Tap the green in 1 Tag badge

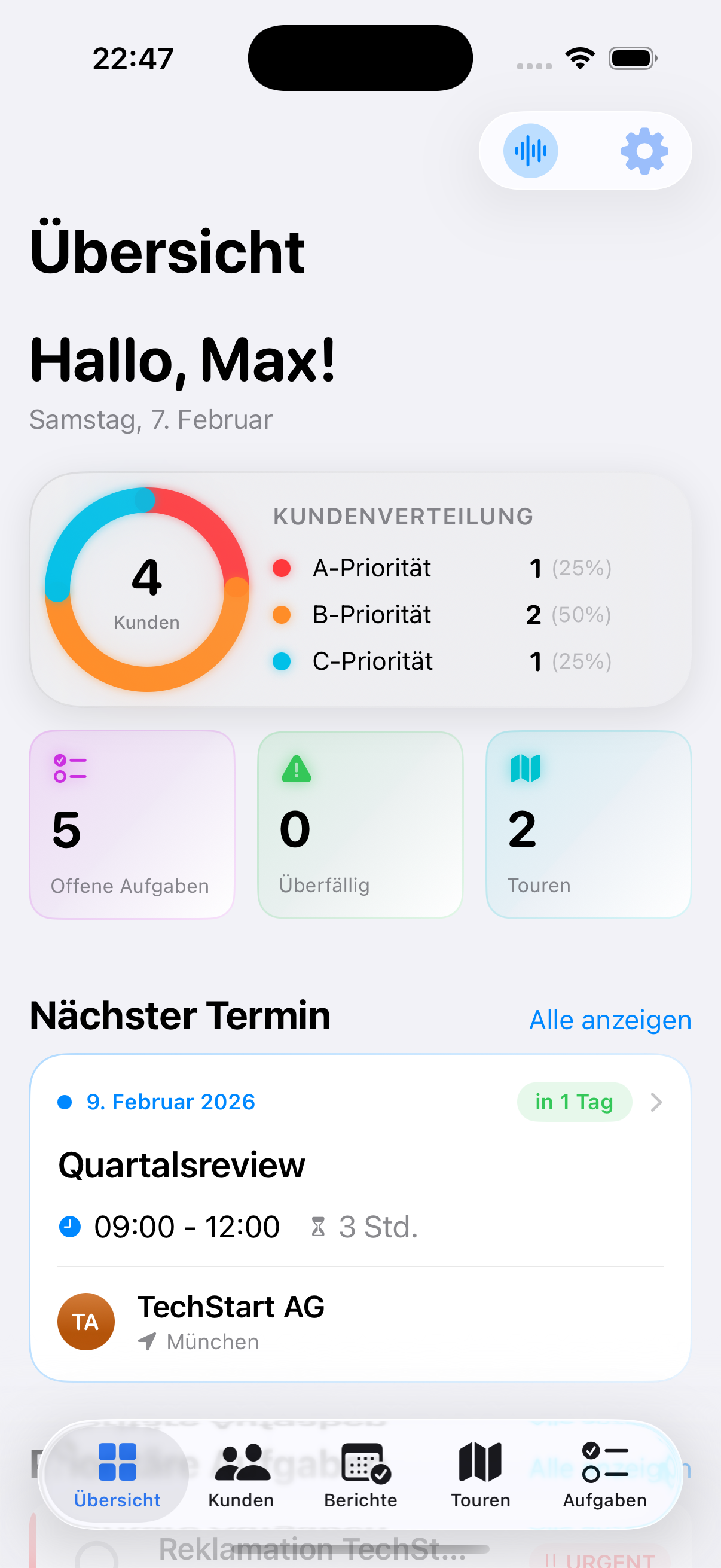[575, 1102]
